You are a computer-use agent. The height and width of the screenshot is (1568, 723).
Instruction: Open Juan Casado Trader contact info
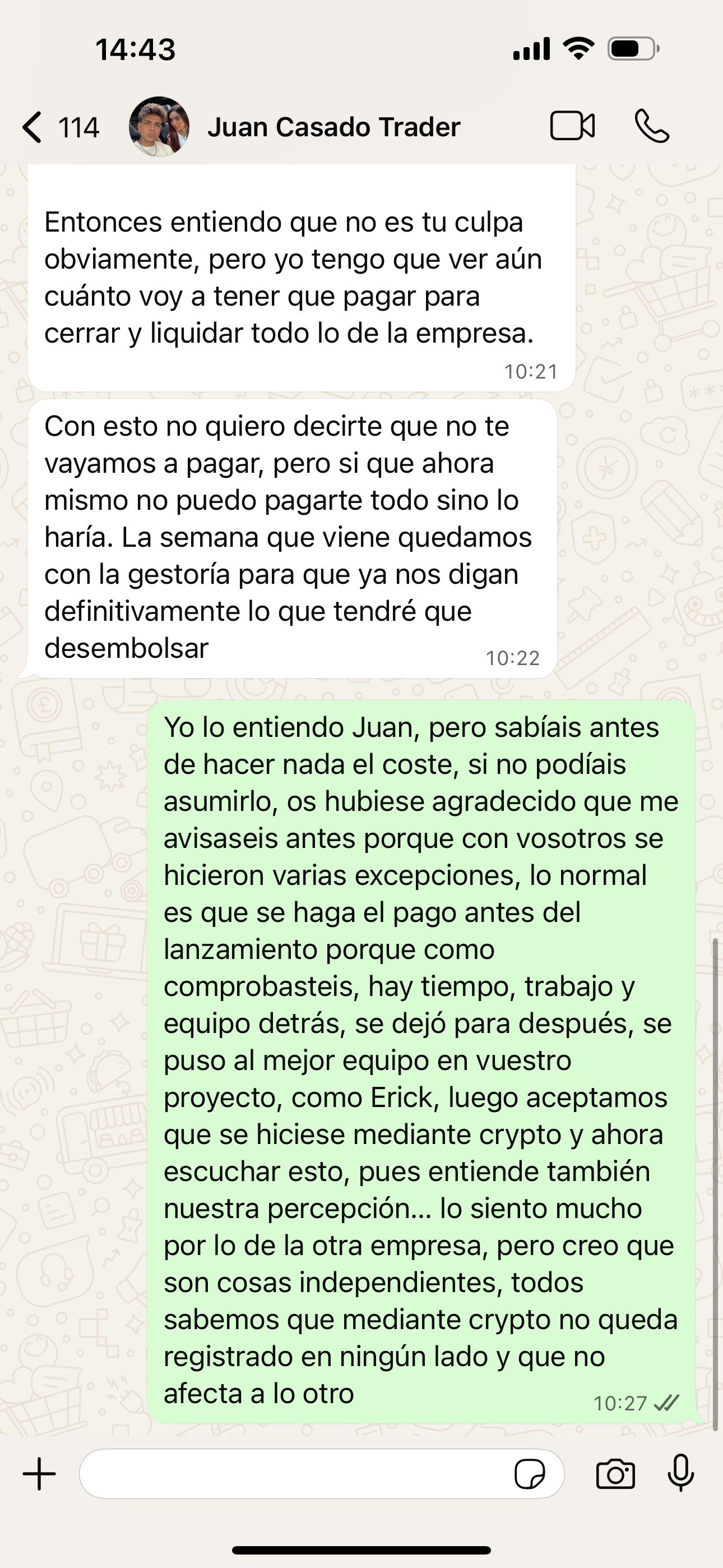tap(333, 127)
